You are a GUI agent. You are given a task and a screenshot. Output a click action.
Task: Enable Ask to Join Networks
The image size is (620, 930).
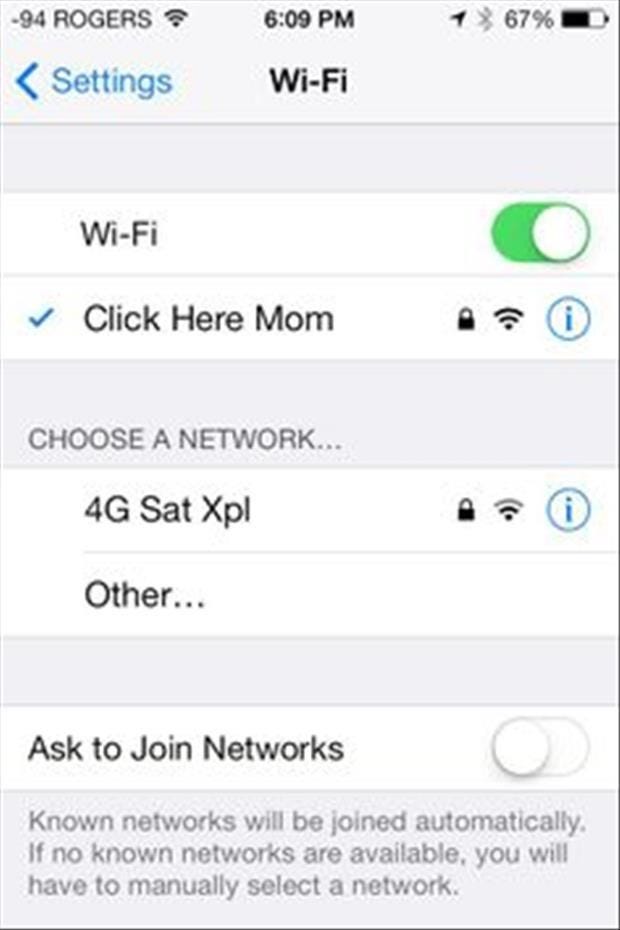tap(540, 748)
